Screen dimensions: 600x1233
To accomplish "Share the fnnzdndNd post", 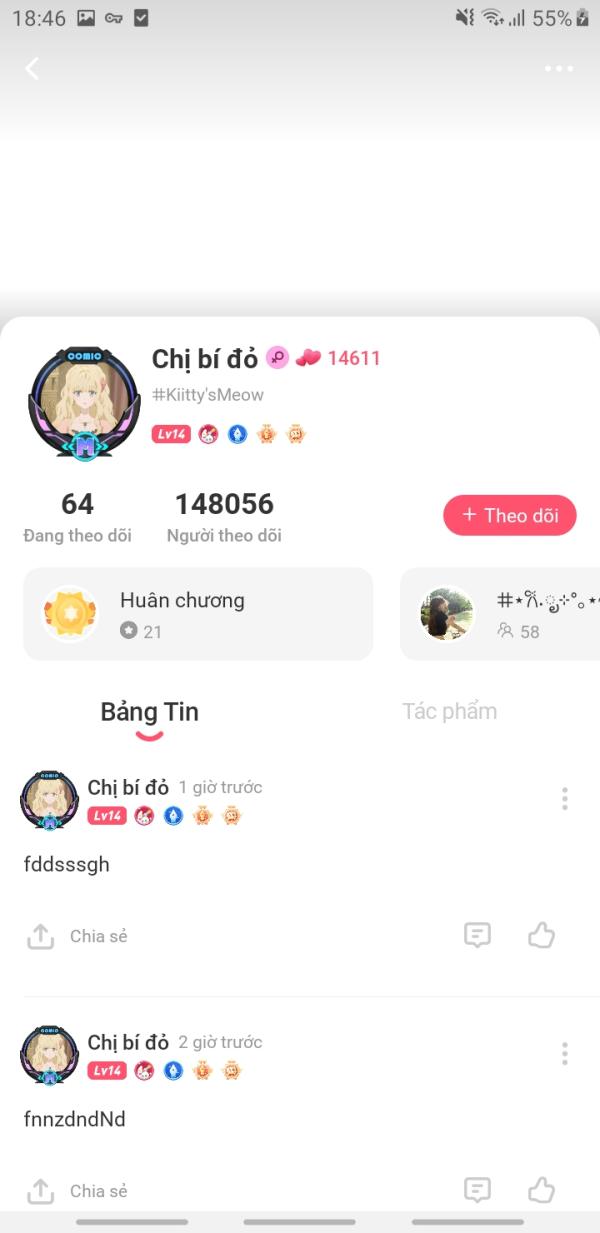I will pos(77,1191).
